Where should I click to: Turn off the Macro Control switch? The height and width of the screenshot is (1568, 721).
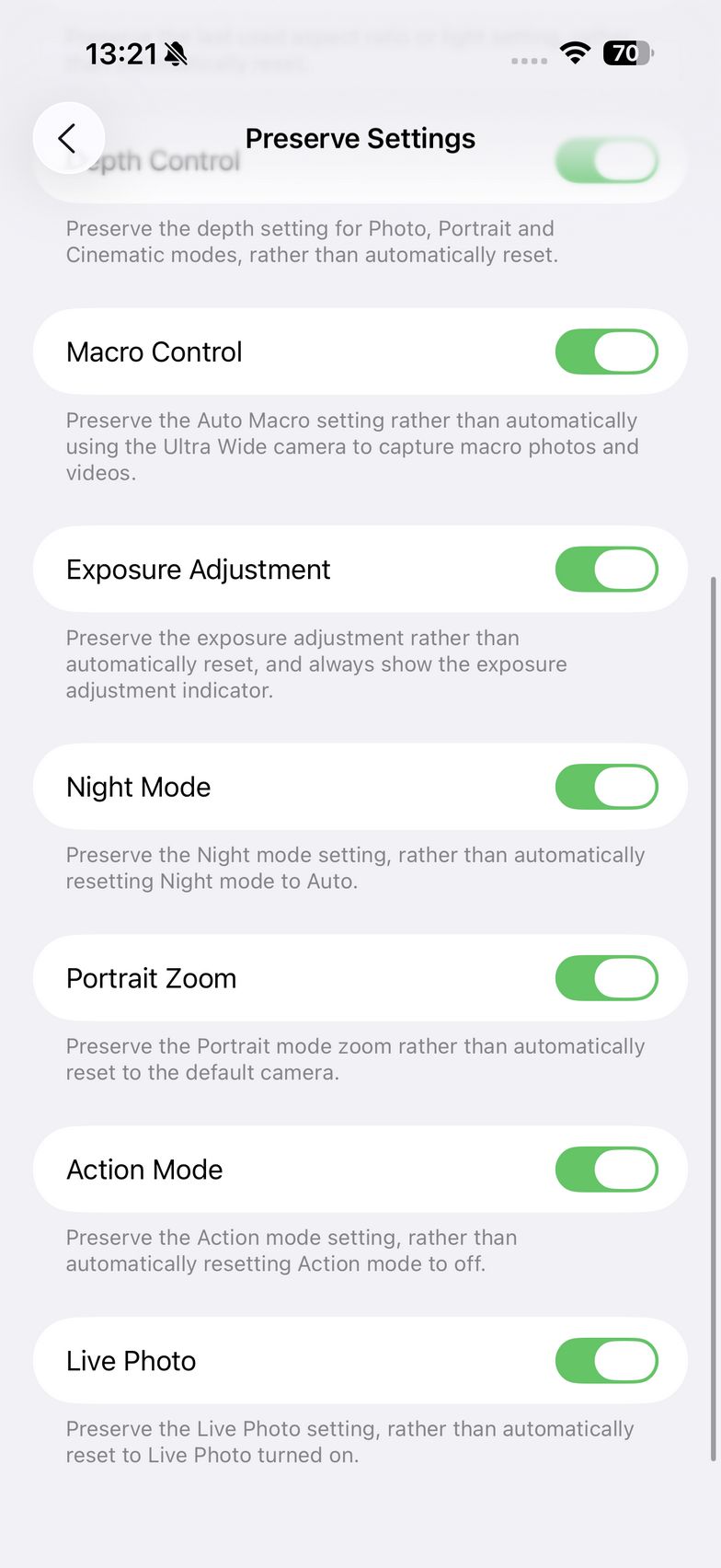(606, 352)
